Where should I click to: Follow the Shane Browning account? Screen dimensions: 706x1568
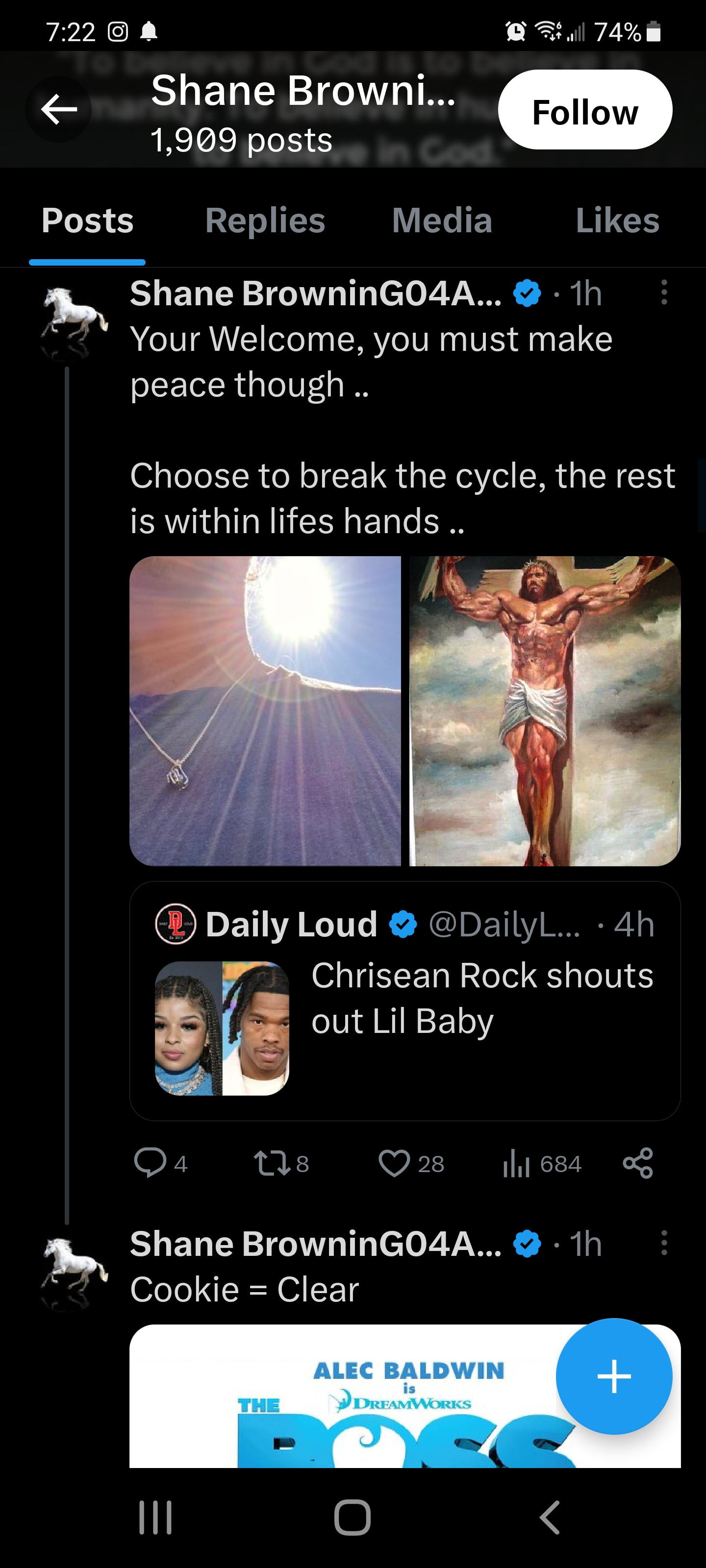coord(585,110)
